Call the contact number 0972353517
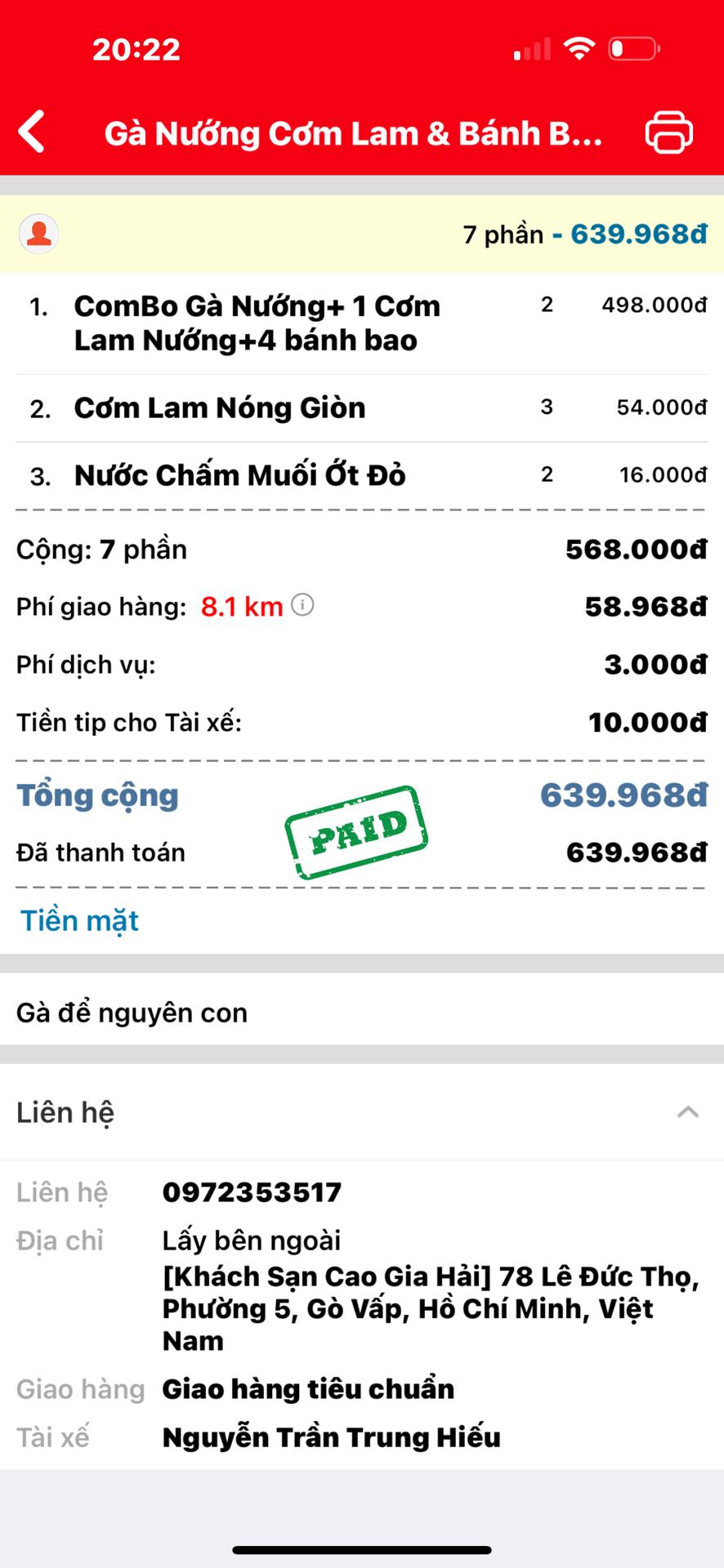This screenshot has width=724, height=1568. [x=252, y=1192]
